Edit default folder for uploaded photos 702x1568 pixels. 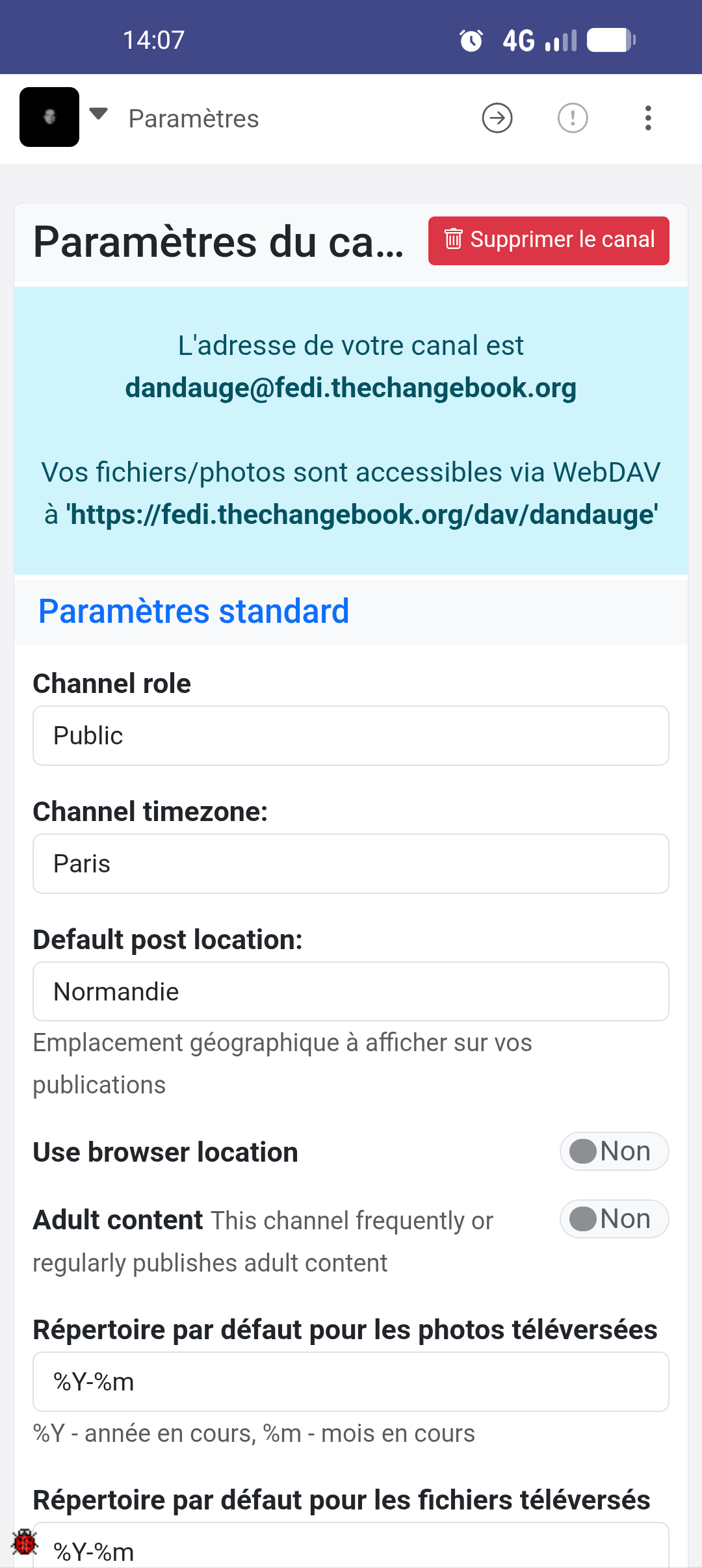coord(351,1381)
